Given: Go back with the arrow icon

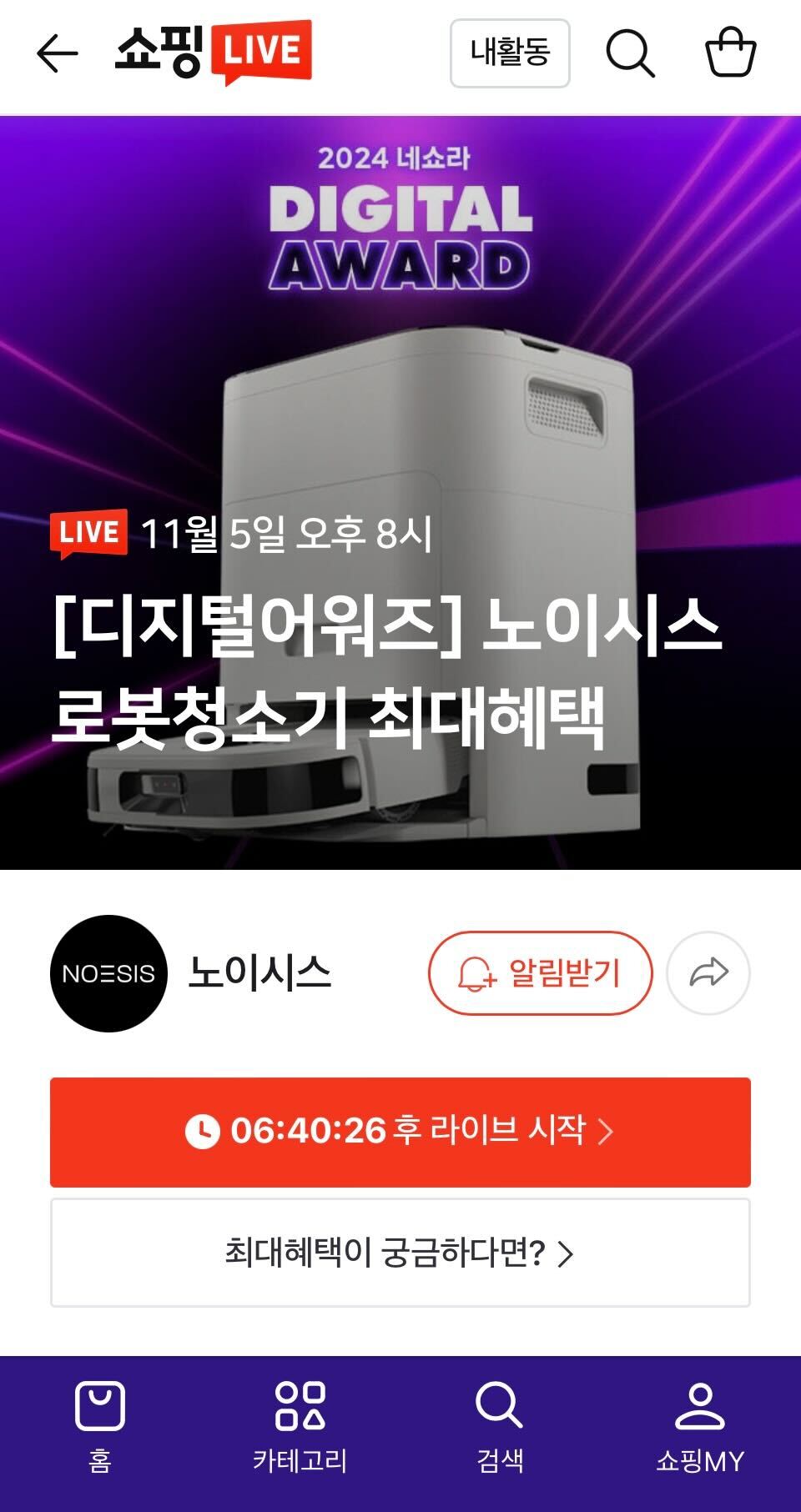Looking at the screenshot, I should tap(57, 54).
